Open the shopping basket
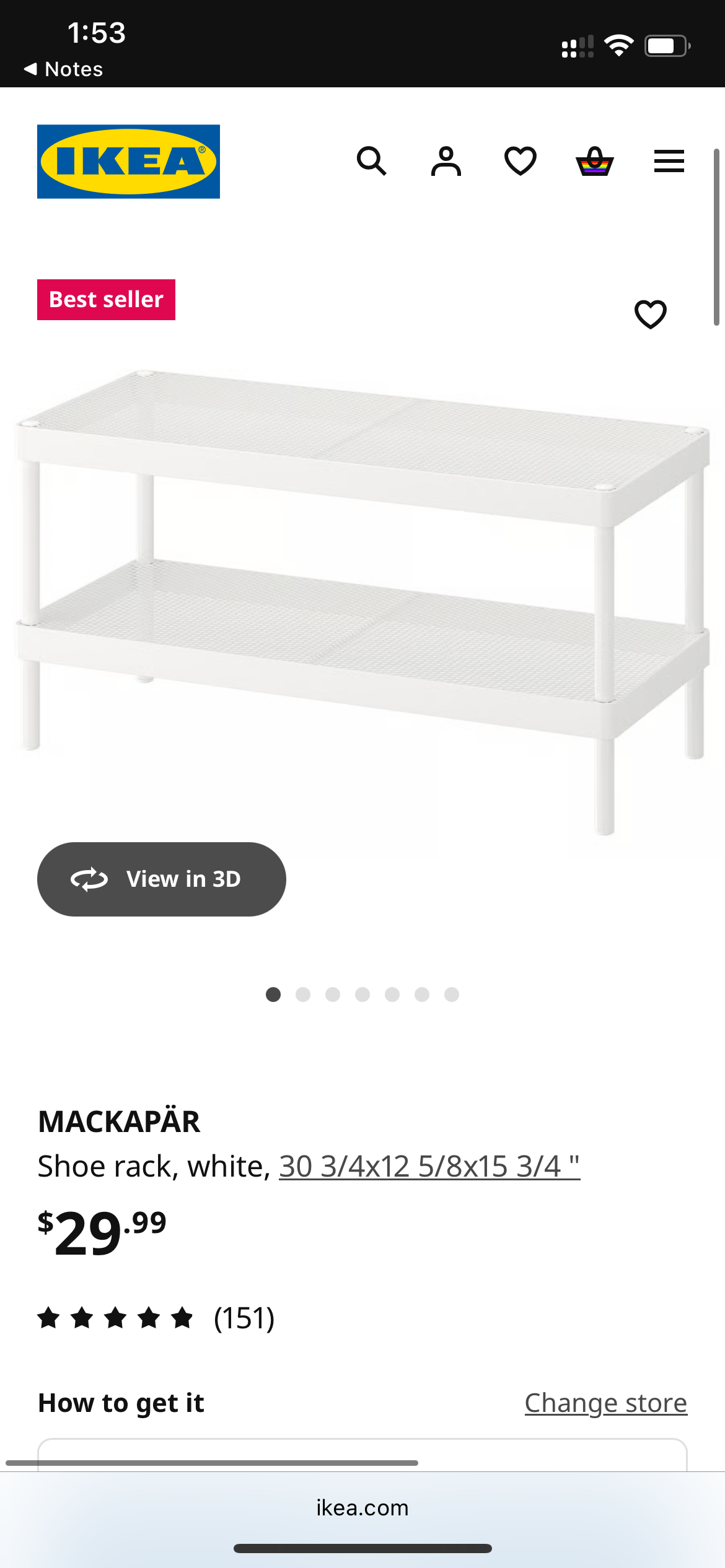 tap(594, 162)
